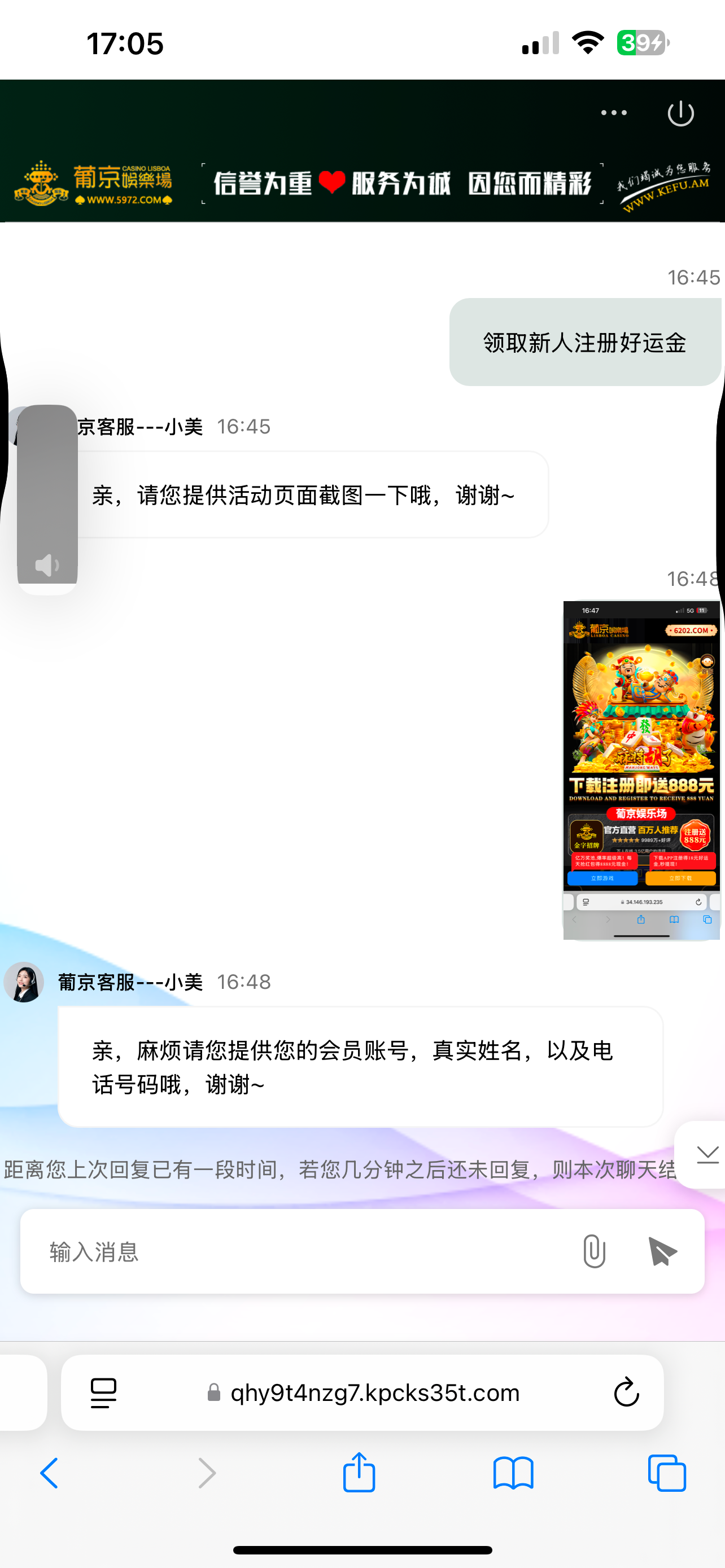Reload the page in Safari
Screen dimensions: 725x1568
(x=626, y=1392)
